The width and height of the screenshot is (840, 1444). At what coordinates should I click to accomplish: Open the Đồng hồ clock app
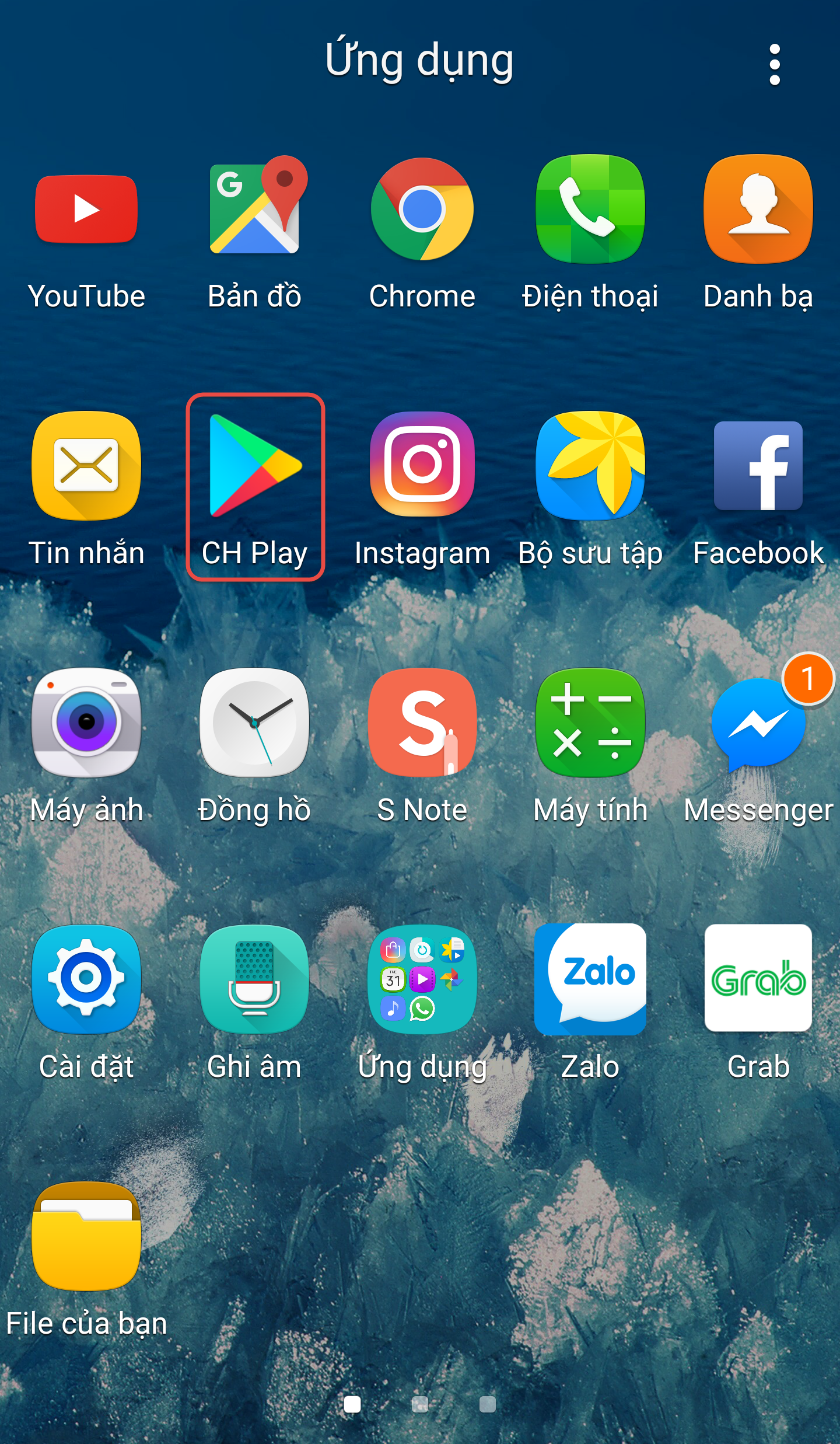254,723
